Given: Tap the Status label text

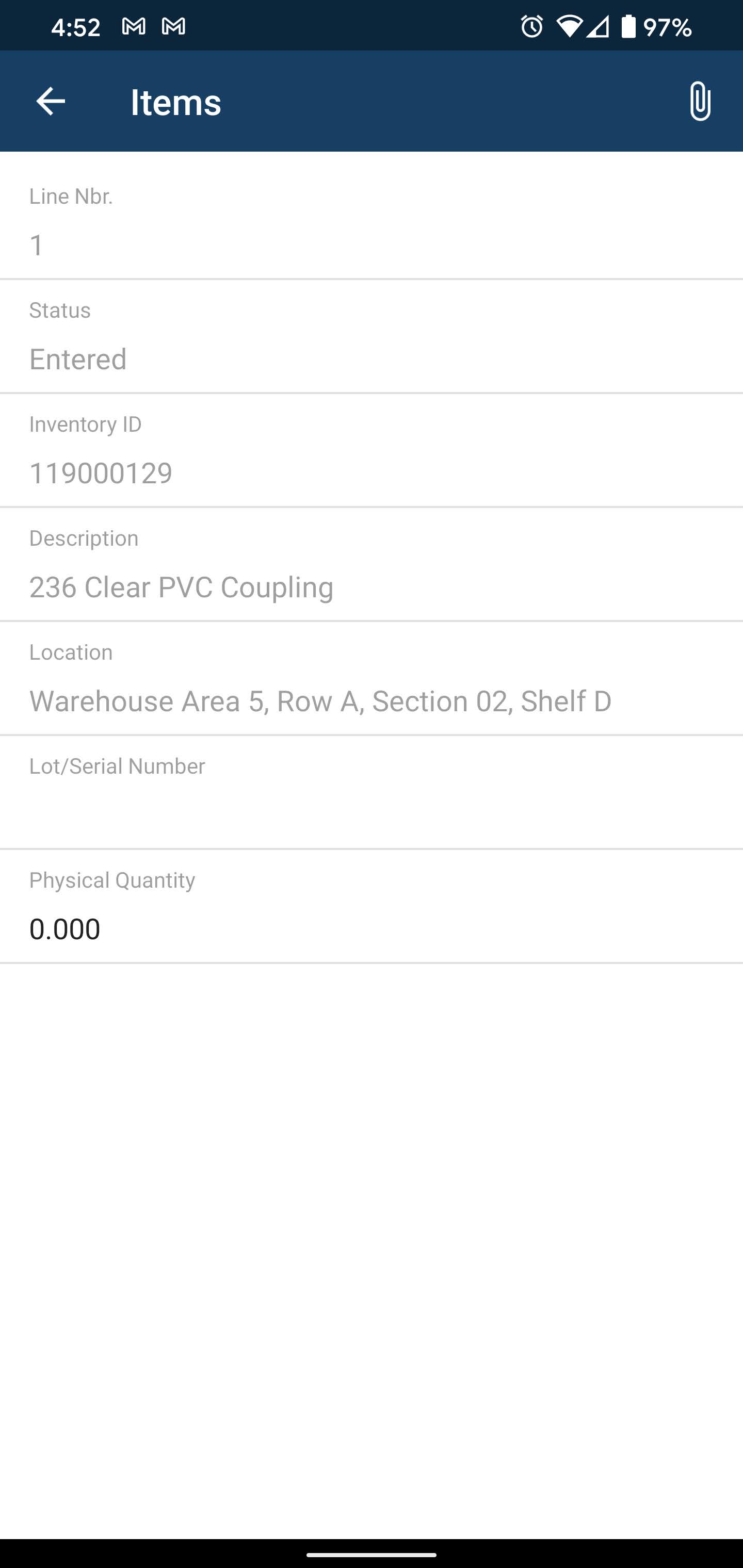Looking at the screenshot, I should pyautogui.click(x=59, y=309).
